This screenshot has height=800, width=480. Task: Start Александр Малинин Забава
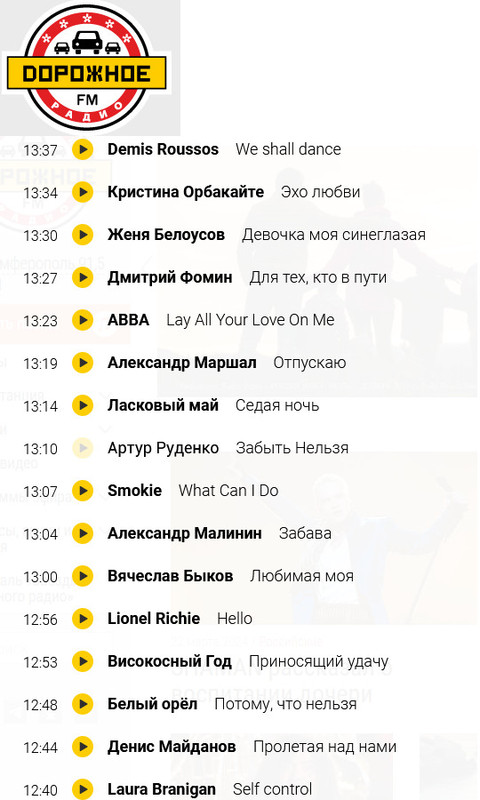[x=83, y=533]
